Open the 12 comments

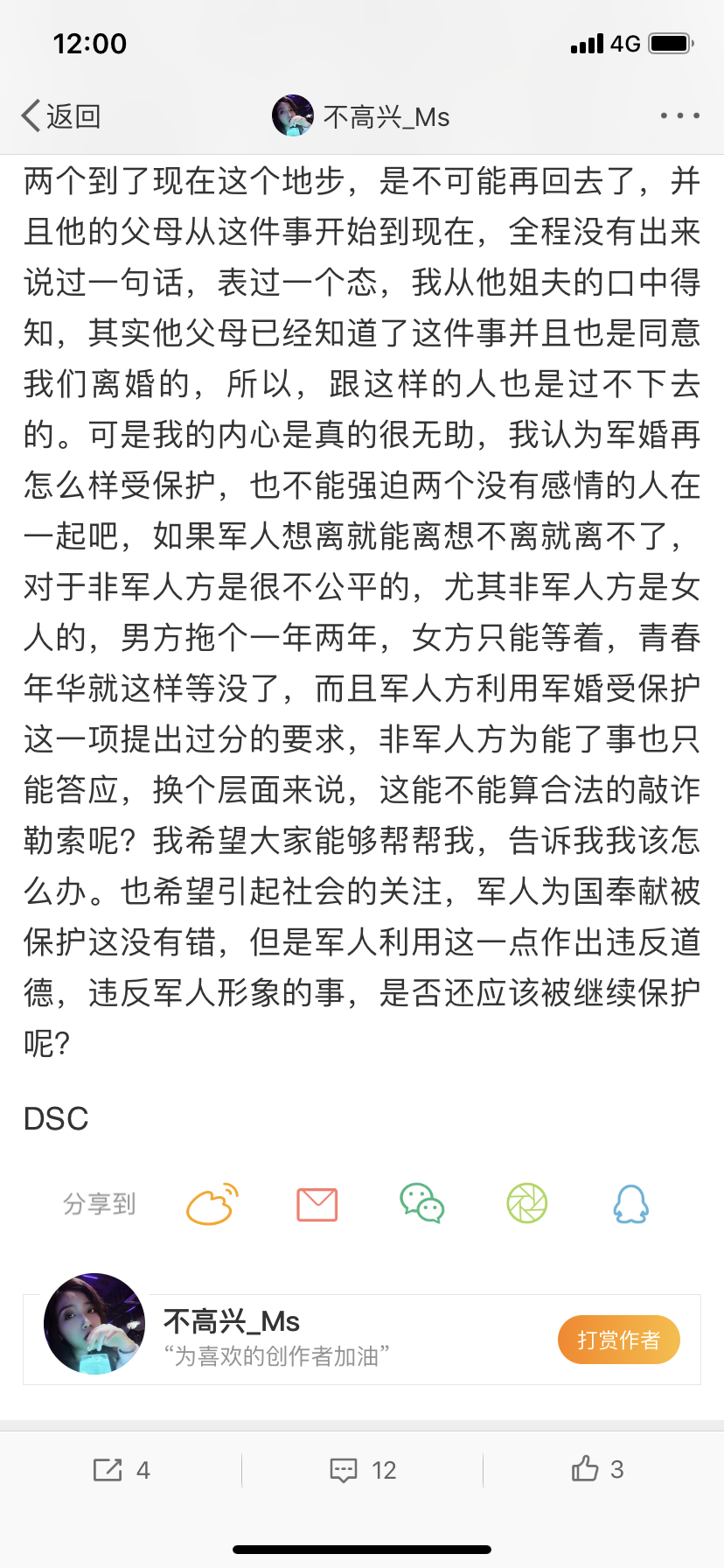362,1470
